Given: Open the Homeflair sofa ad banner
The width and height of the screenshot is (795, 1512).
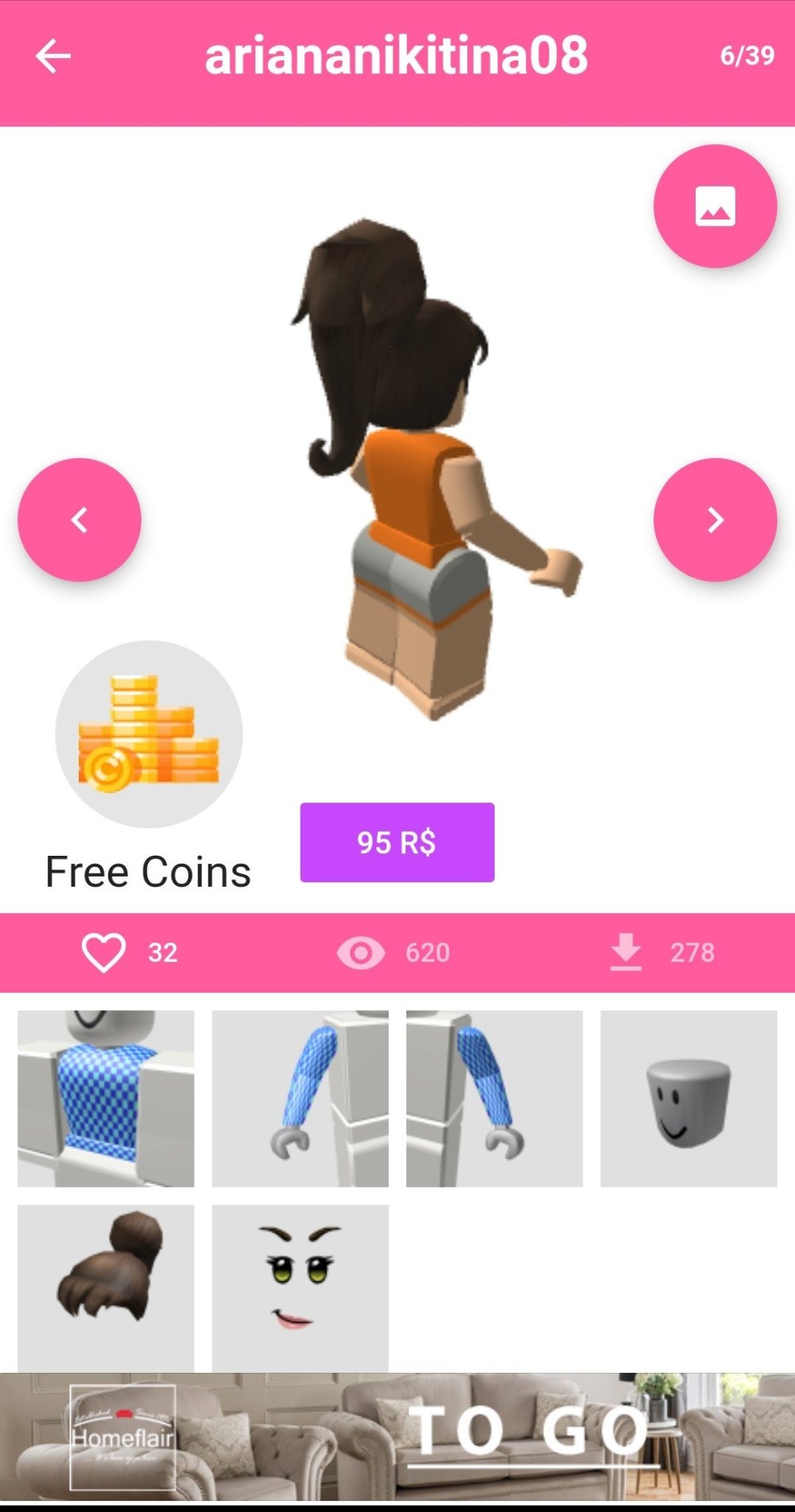Looking at the screenshot, I should tap(397, 1439).
